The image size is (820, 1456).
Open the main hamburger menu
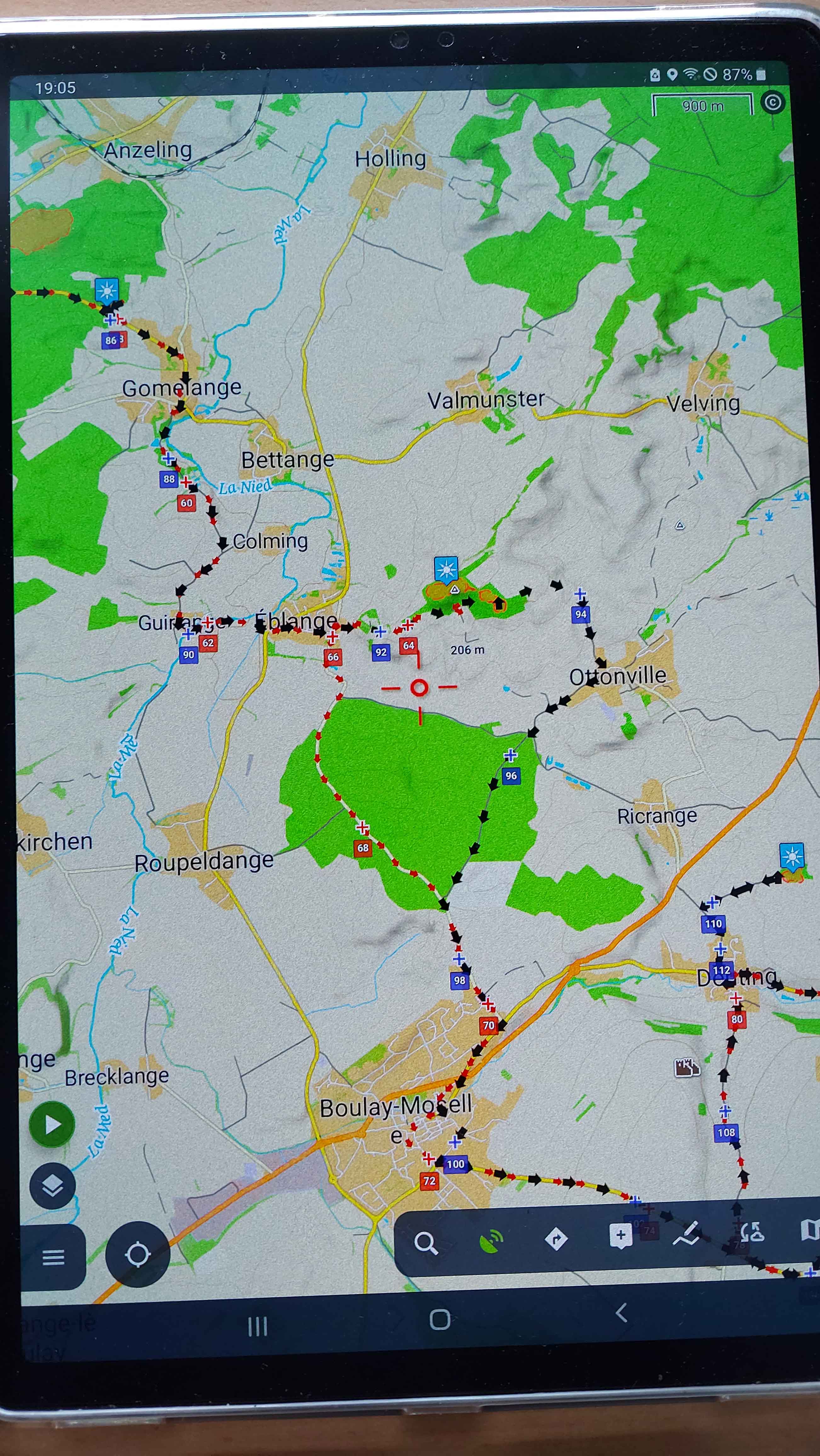[x=53, y=1258]
